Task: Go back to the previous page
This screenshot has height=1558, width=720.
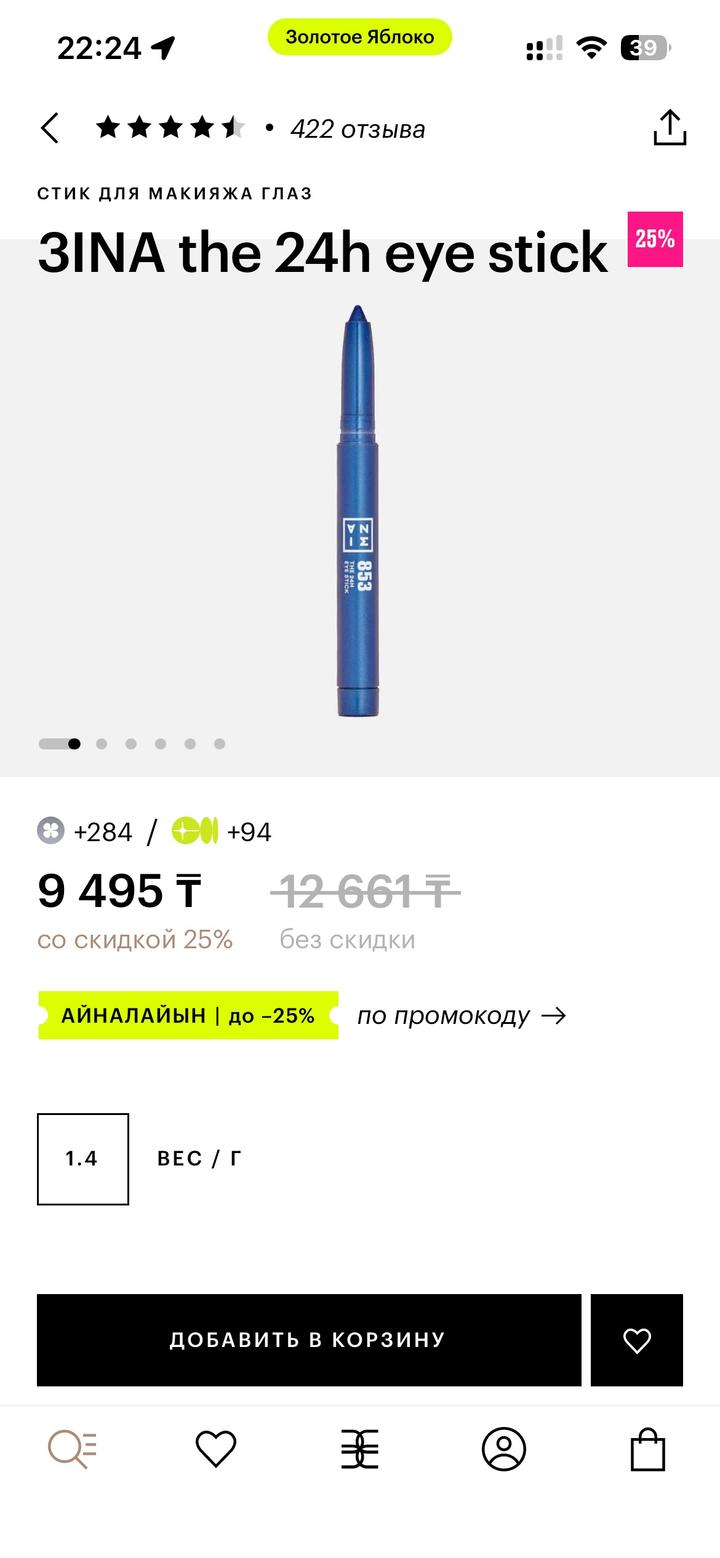Action: (x=50, y=128)
